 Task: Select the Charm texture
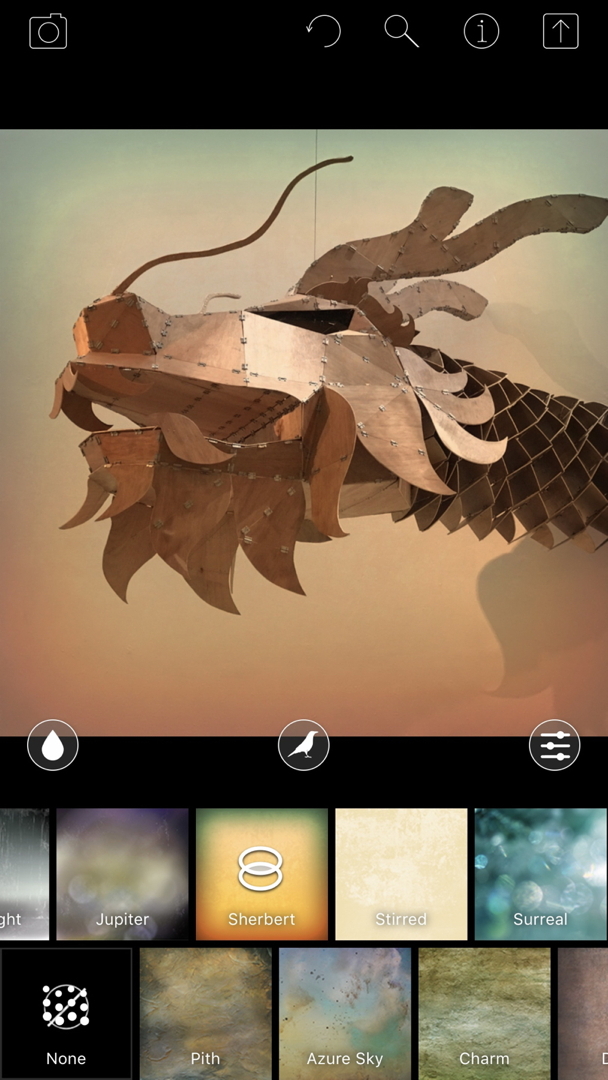click(x=484, y=1013)
